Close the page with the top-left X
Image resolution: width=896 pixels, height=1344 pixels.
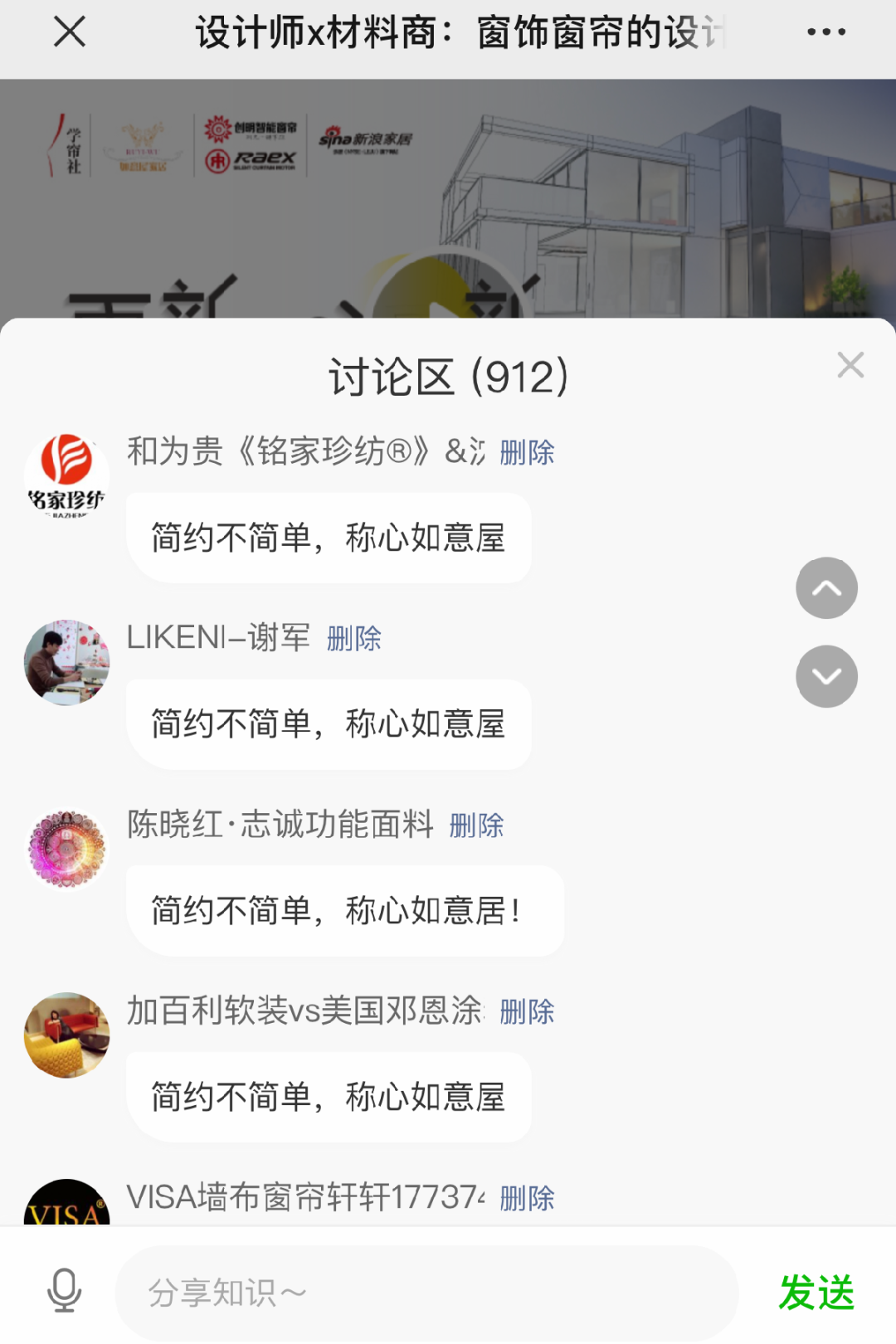70,32
